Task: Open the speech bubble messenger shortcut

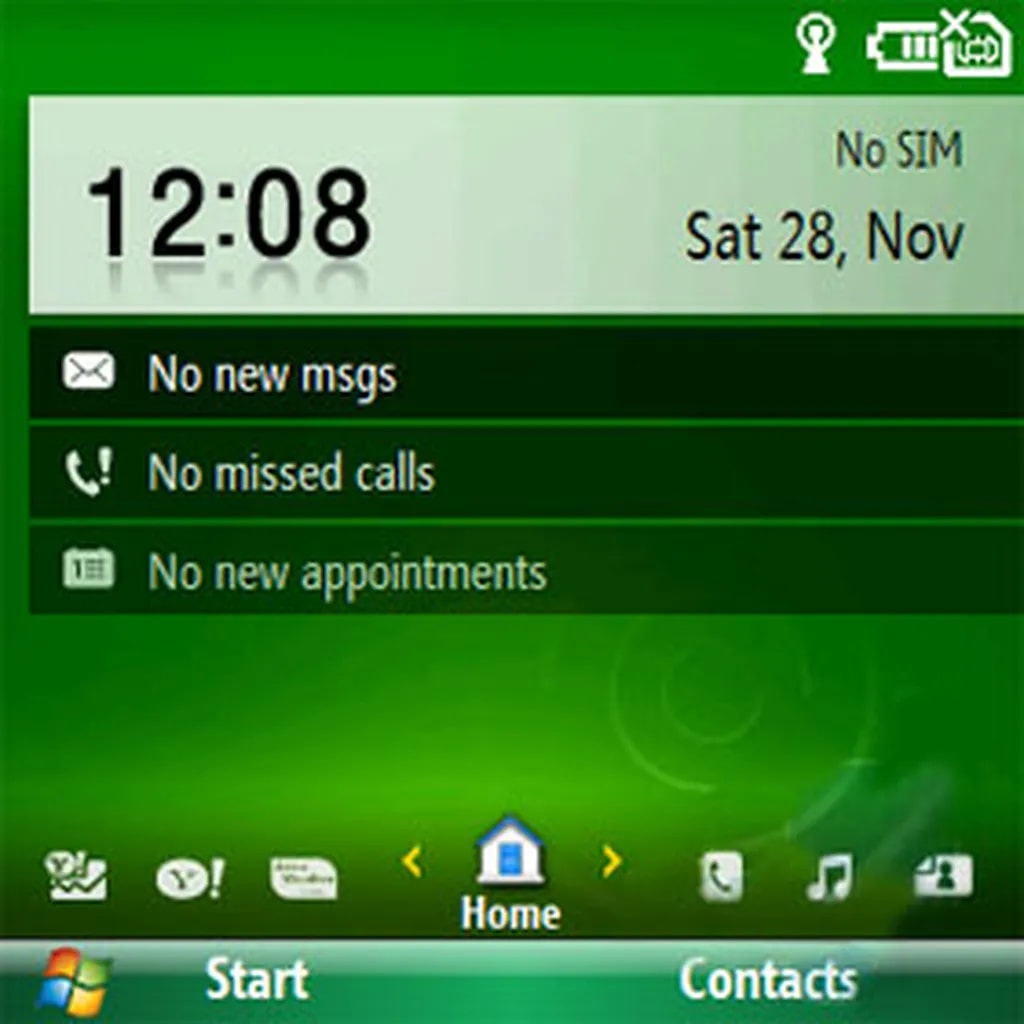Action: coord(303,878)
